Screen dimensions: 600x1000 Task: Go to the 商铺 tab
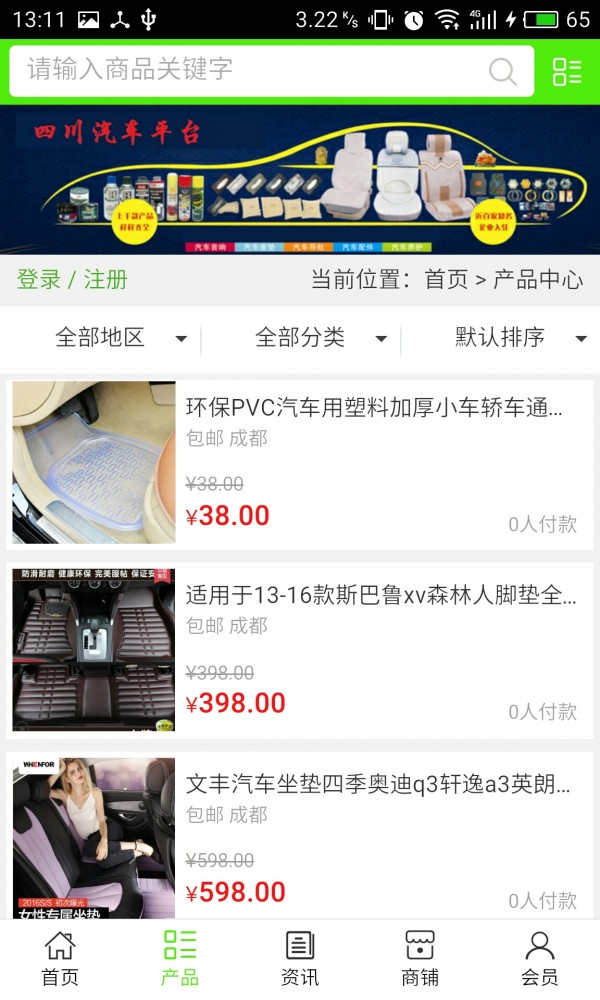[x=420, y=958]
